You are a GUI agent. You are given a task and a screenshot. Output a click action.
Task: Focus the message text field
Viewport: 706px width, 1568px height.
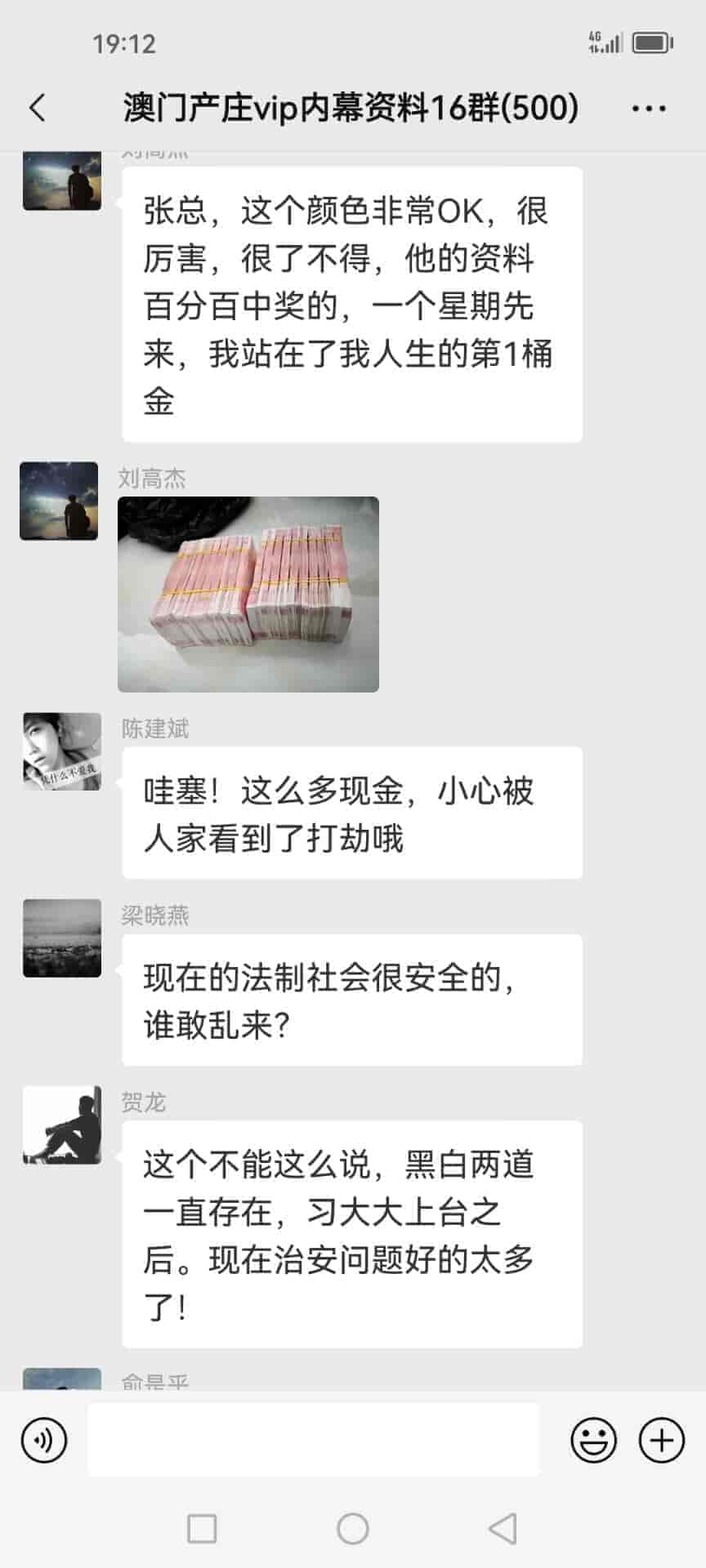coord(314,1440)
